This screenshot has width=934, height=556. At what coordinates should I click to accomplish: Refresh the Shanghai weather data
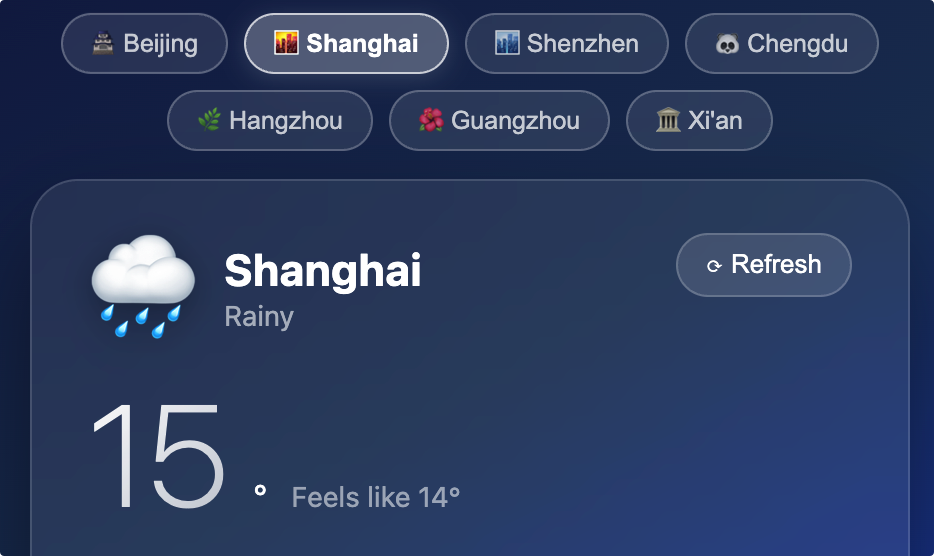coord(764,265)
